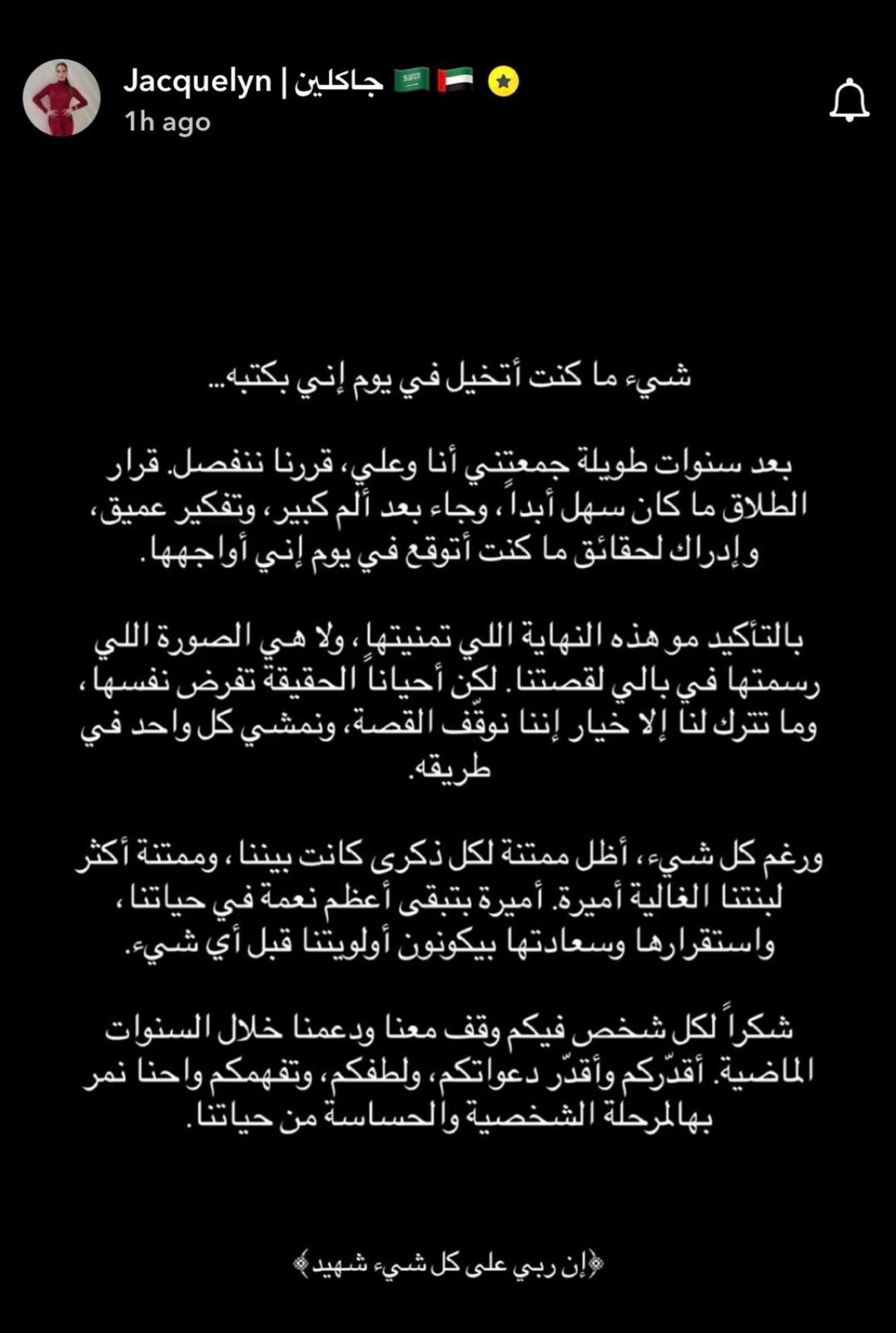896x1333 pixels.
Task: Select the bell icon in the top-right corner
Action: coord(849,101)
